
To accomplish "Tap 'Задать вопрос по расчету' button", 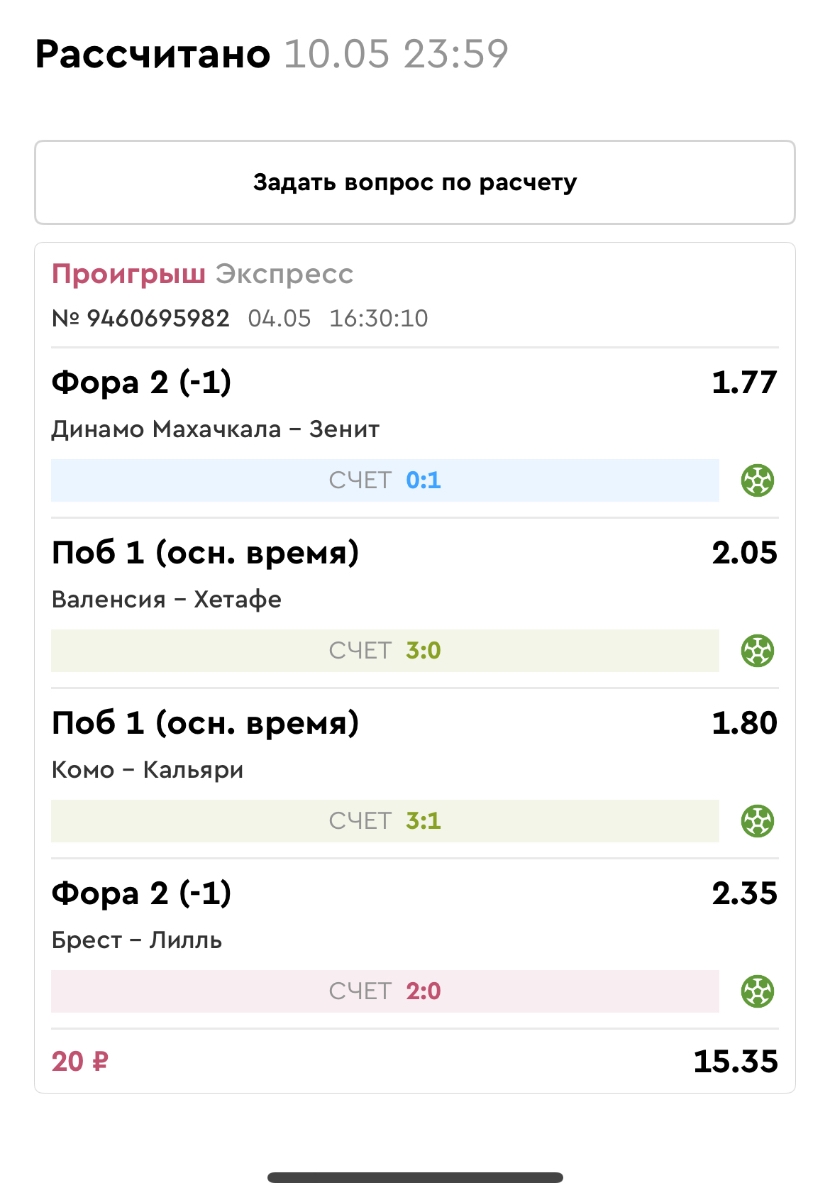I will point(414,183).
